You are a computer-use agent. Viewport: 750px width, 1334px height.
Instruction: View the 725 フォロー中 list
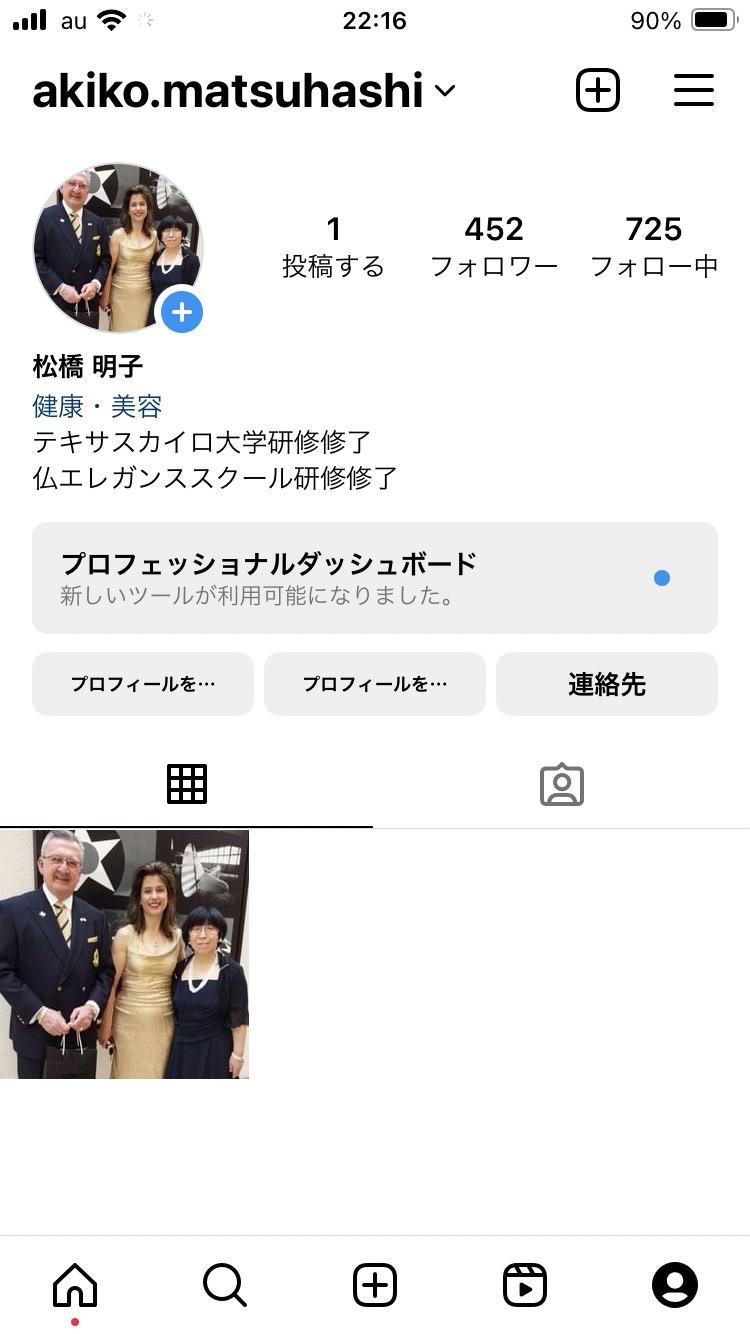pyautogui.click(x=654, y=247)
